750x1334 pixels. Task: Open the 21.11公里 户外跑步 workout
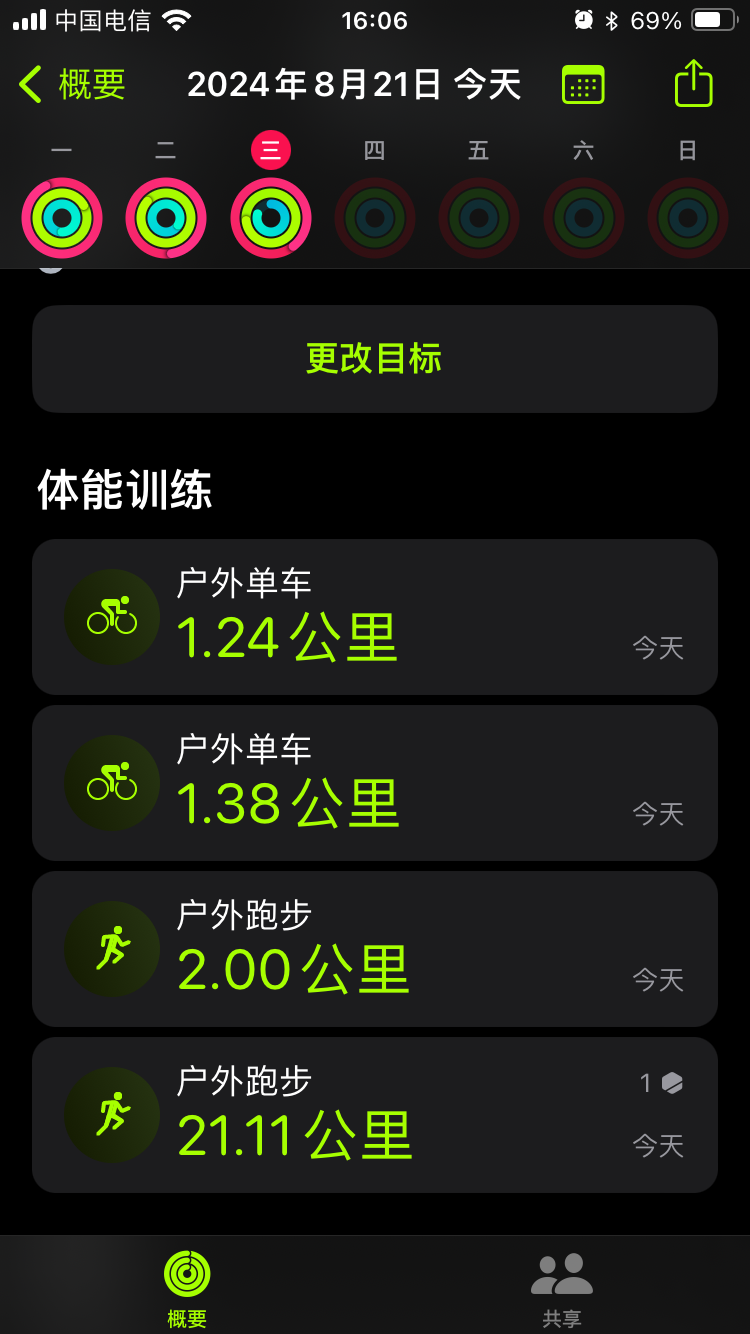tap(374, 1115)
